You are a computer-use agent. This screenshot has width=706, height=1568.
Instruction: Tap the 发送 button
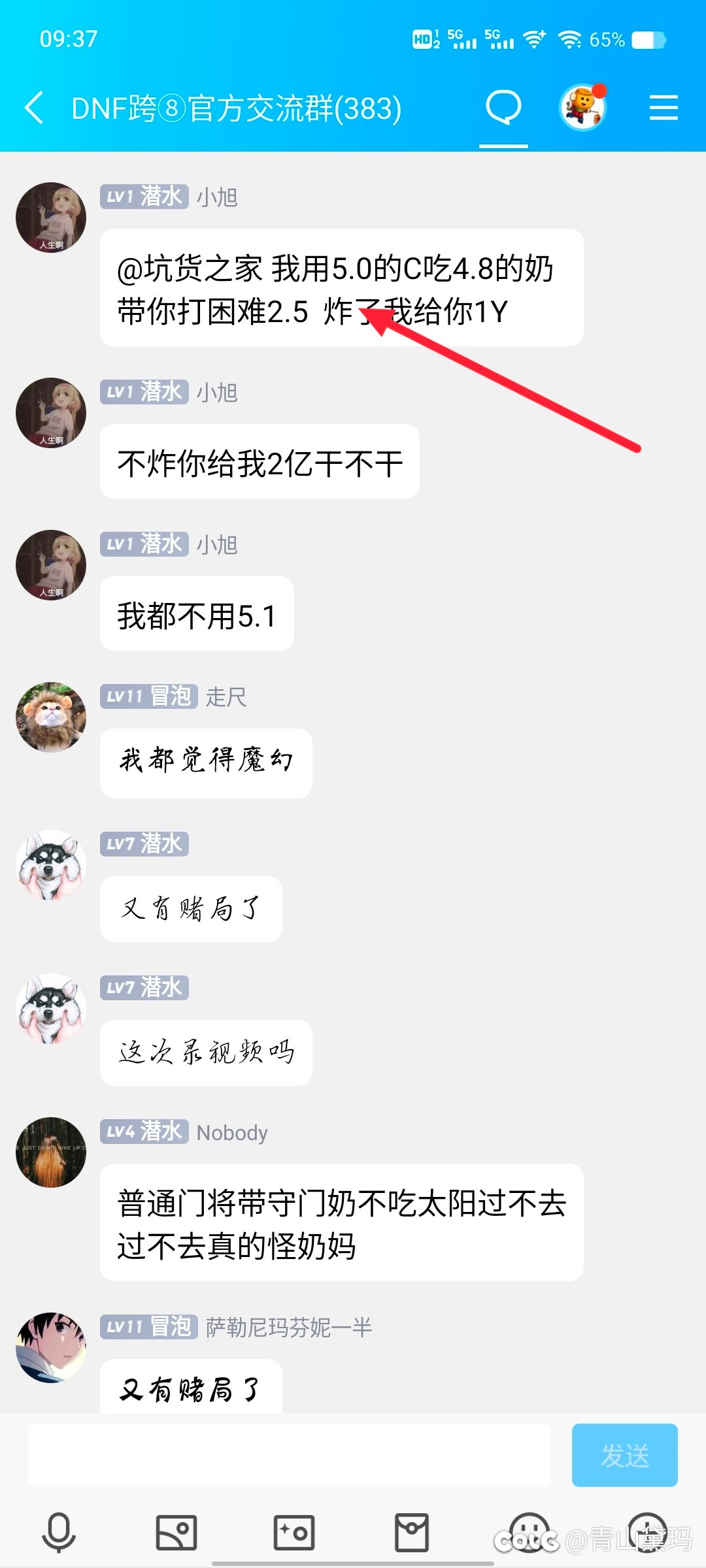[624, 1455]
